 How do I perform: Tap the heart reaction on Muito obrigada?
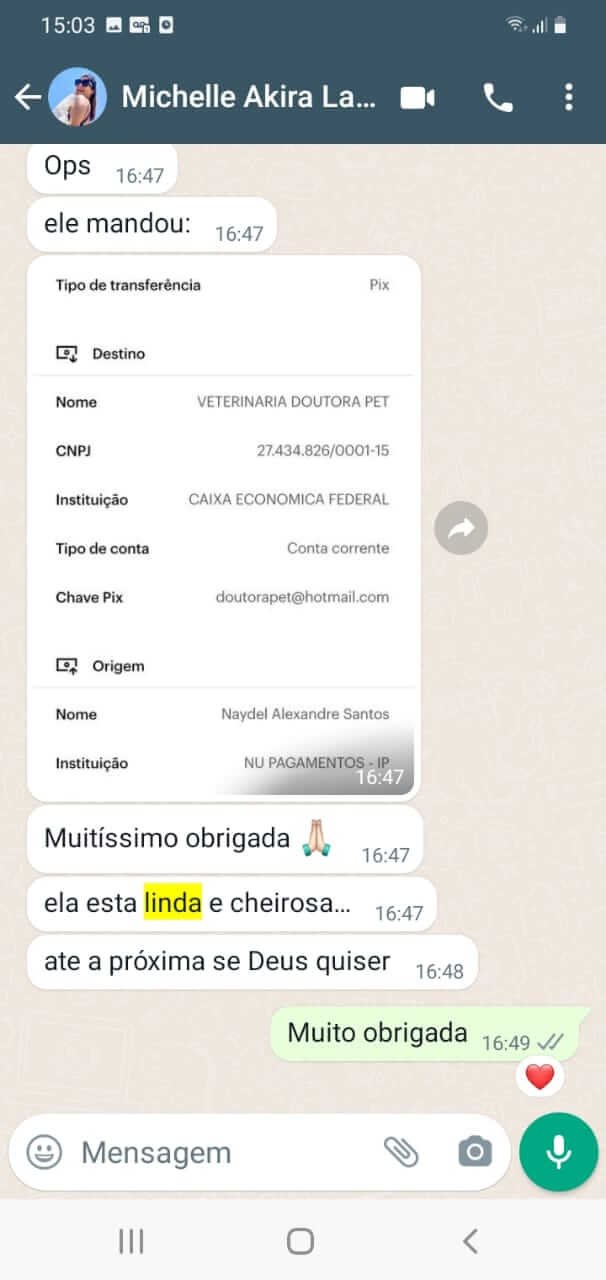click(x=540, y=1076)
